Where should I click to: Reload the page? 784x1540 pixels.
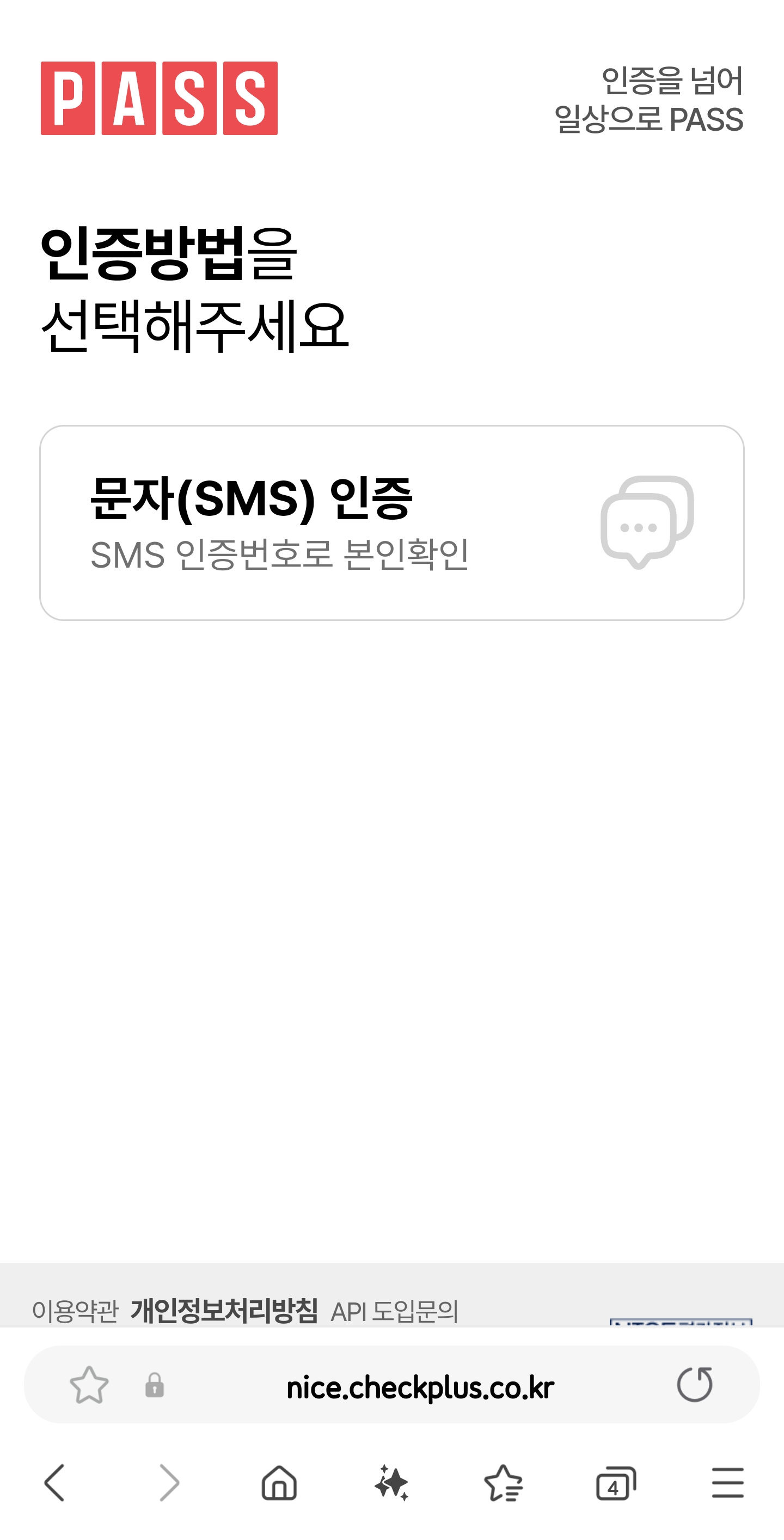tap(695, 1385)
